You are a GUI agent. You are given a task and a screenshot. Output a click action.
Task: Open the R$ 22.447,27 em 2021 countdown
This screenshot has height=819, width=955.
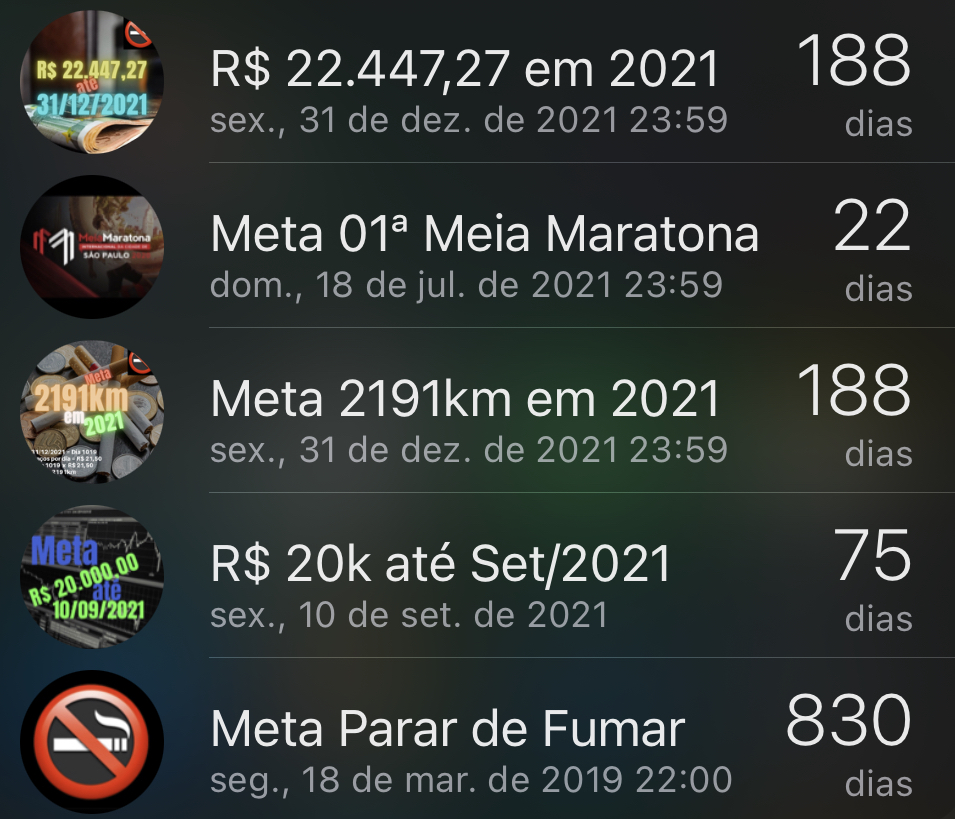pyautogui.click(x=465, y=84)
